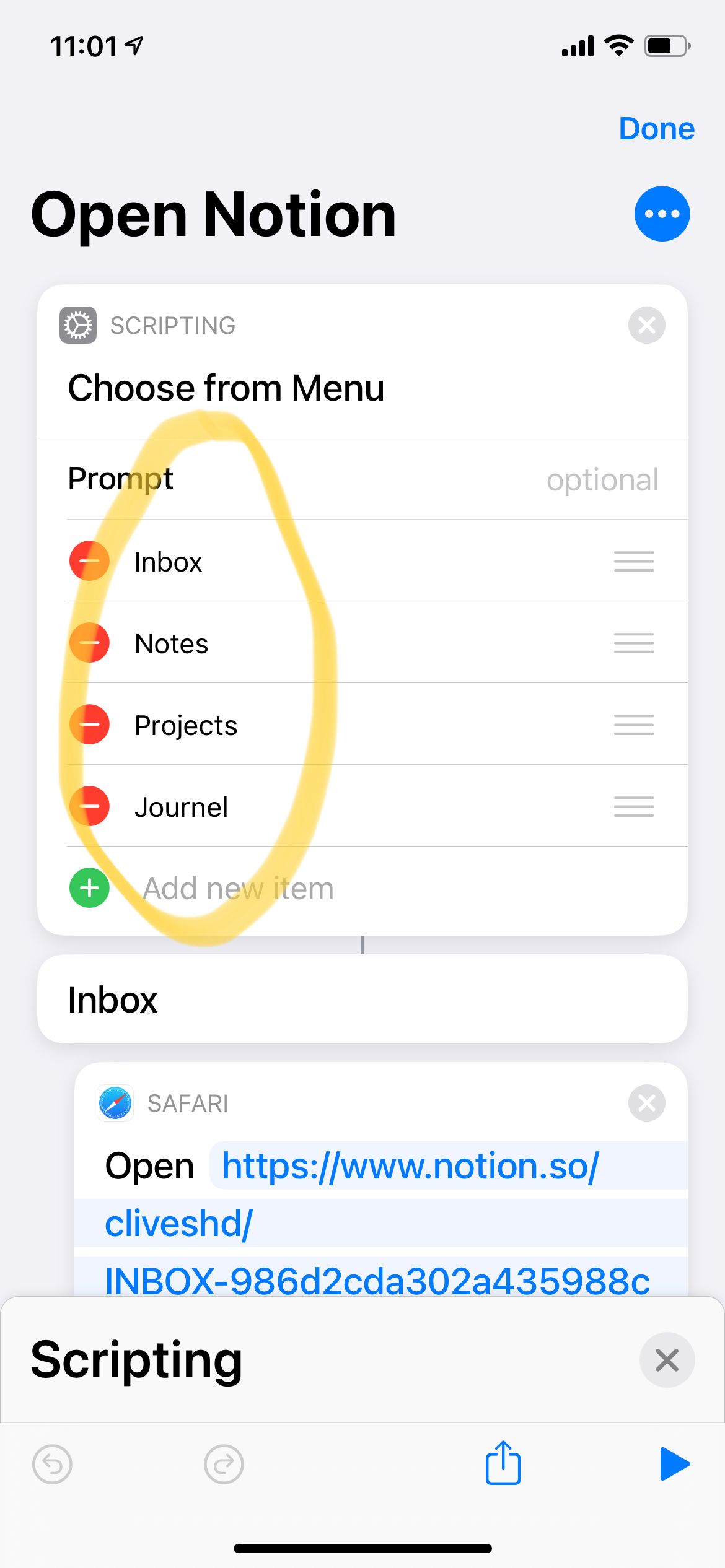This screenshot has width=725, height=1568.
Task: Tap the Add new item field
Action: click(239, 889)
